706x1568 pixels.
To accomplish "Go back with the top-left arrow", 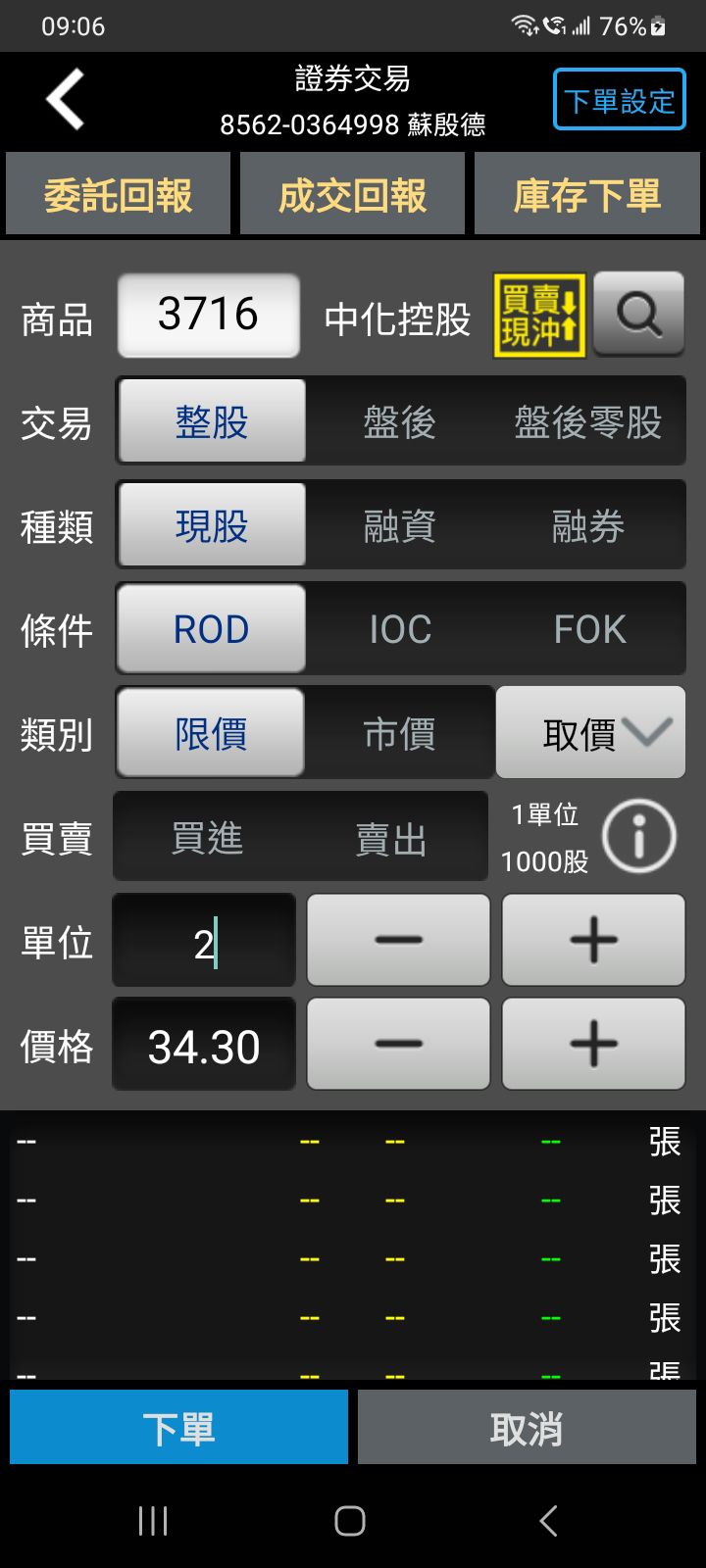I will (66, 99).
